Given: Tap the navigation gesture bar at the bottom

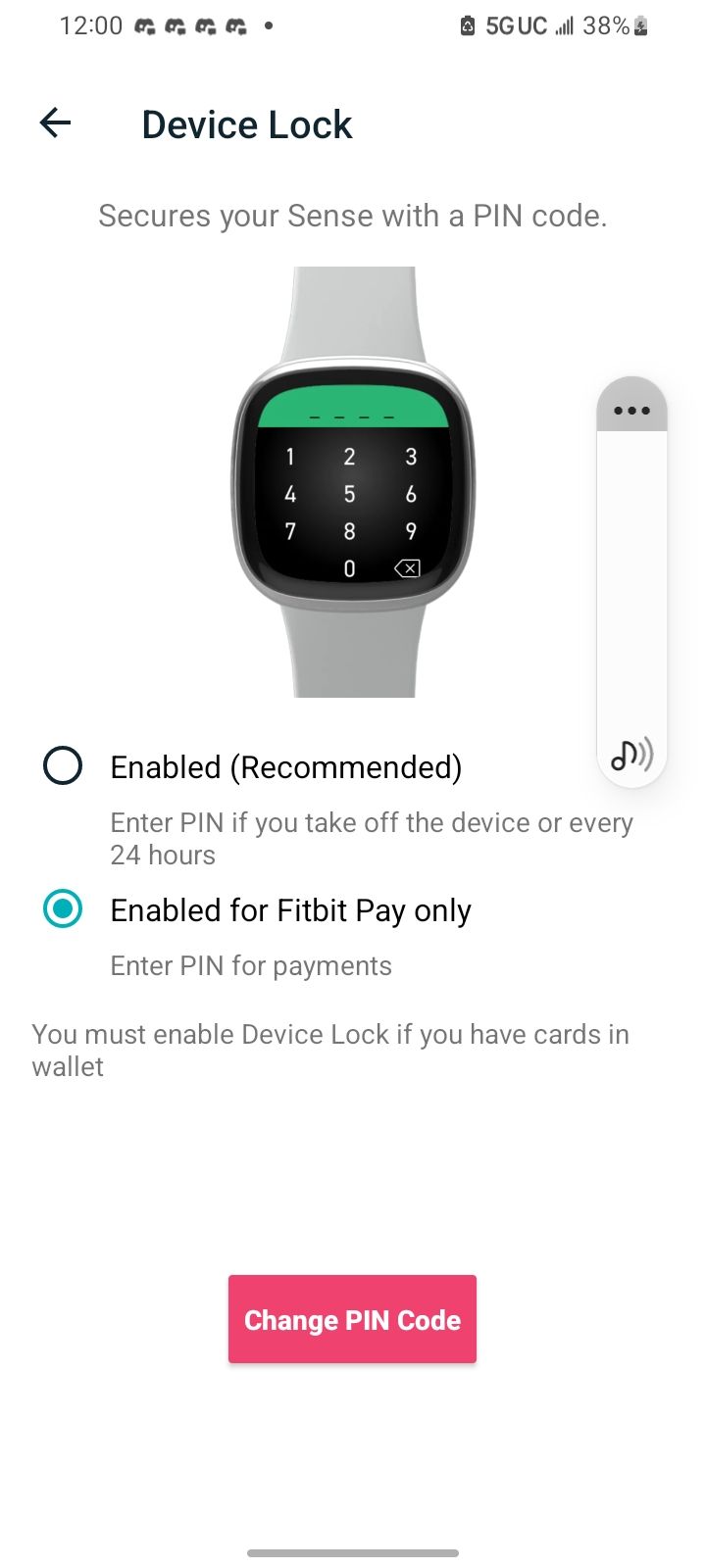Looking at the screenshot, I should pyautogui.click(x=353, y=1552).
